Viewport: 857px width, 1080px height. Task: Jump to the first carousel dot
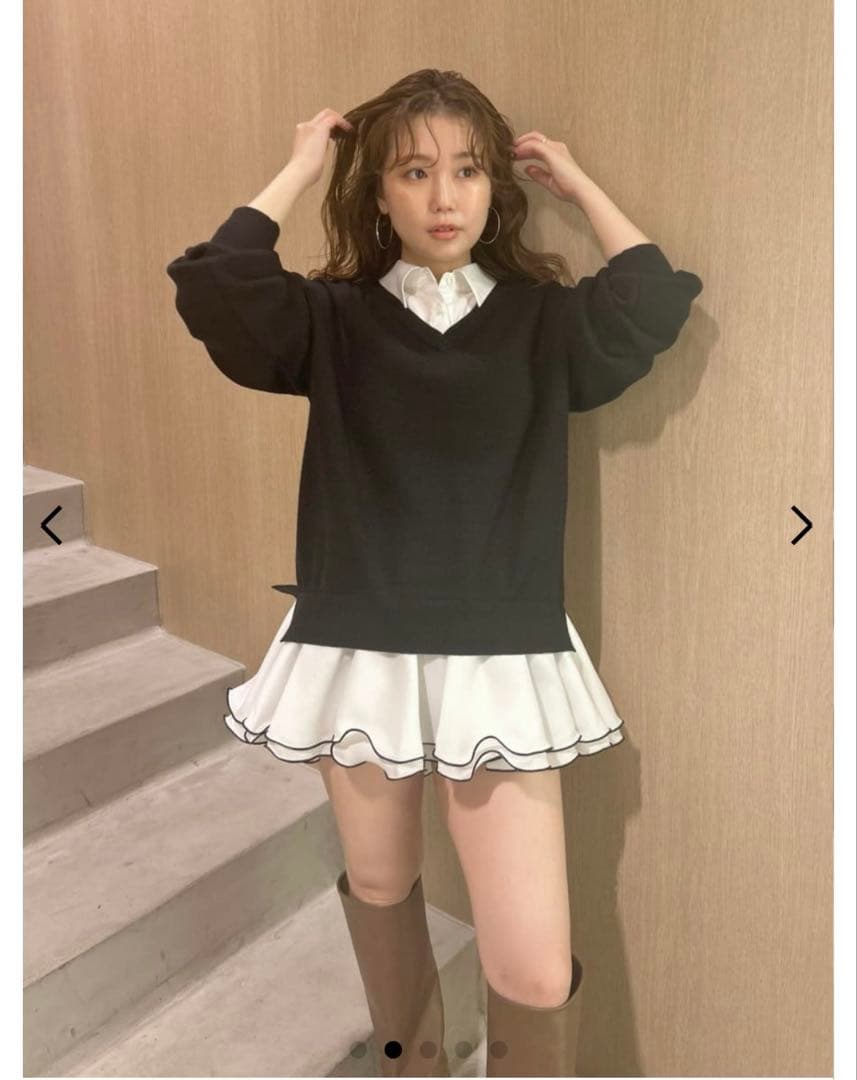(358, 1050)
